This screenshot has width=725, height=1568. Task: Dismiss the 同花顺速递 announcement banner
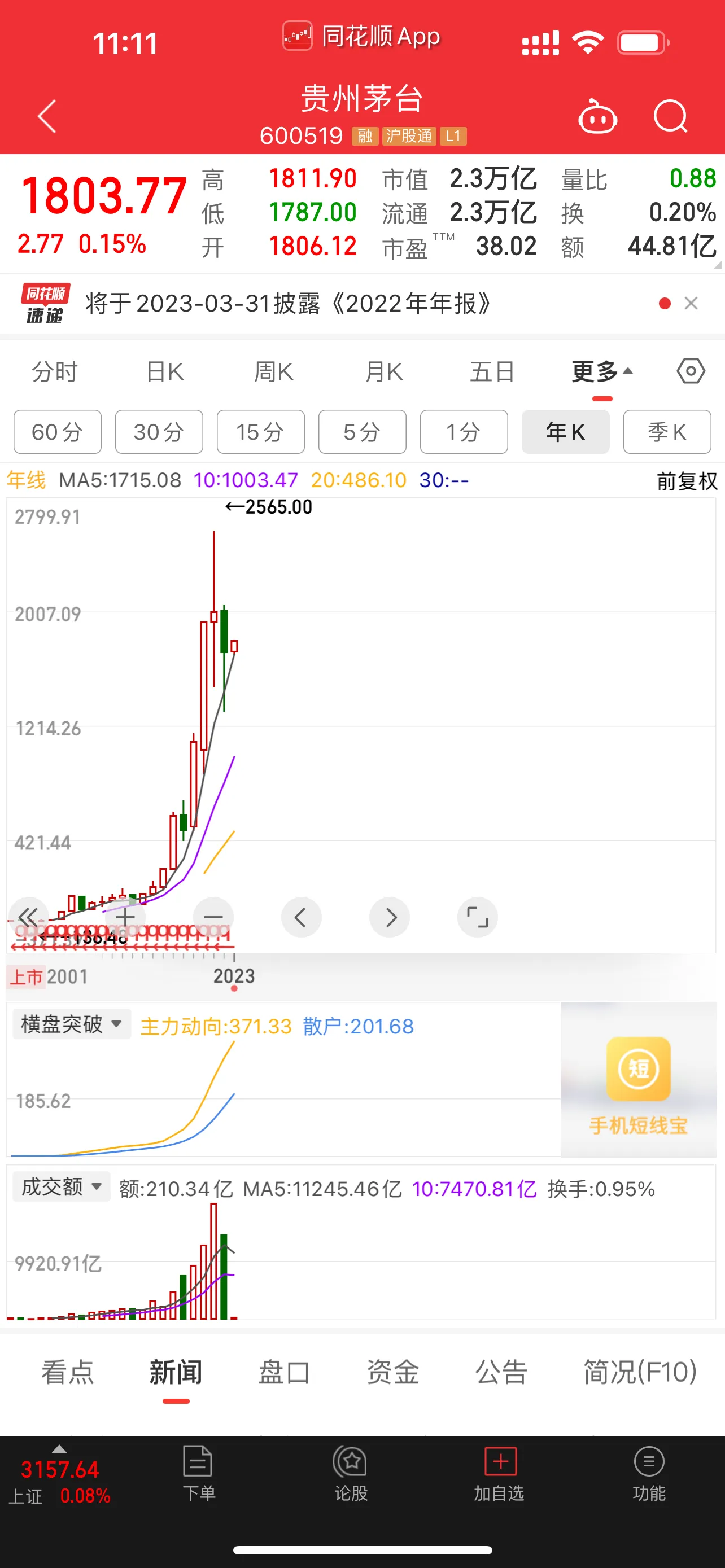(691, 303)
